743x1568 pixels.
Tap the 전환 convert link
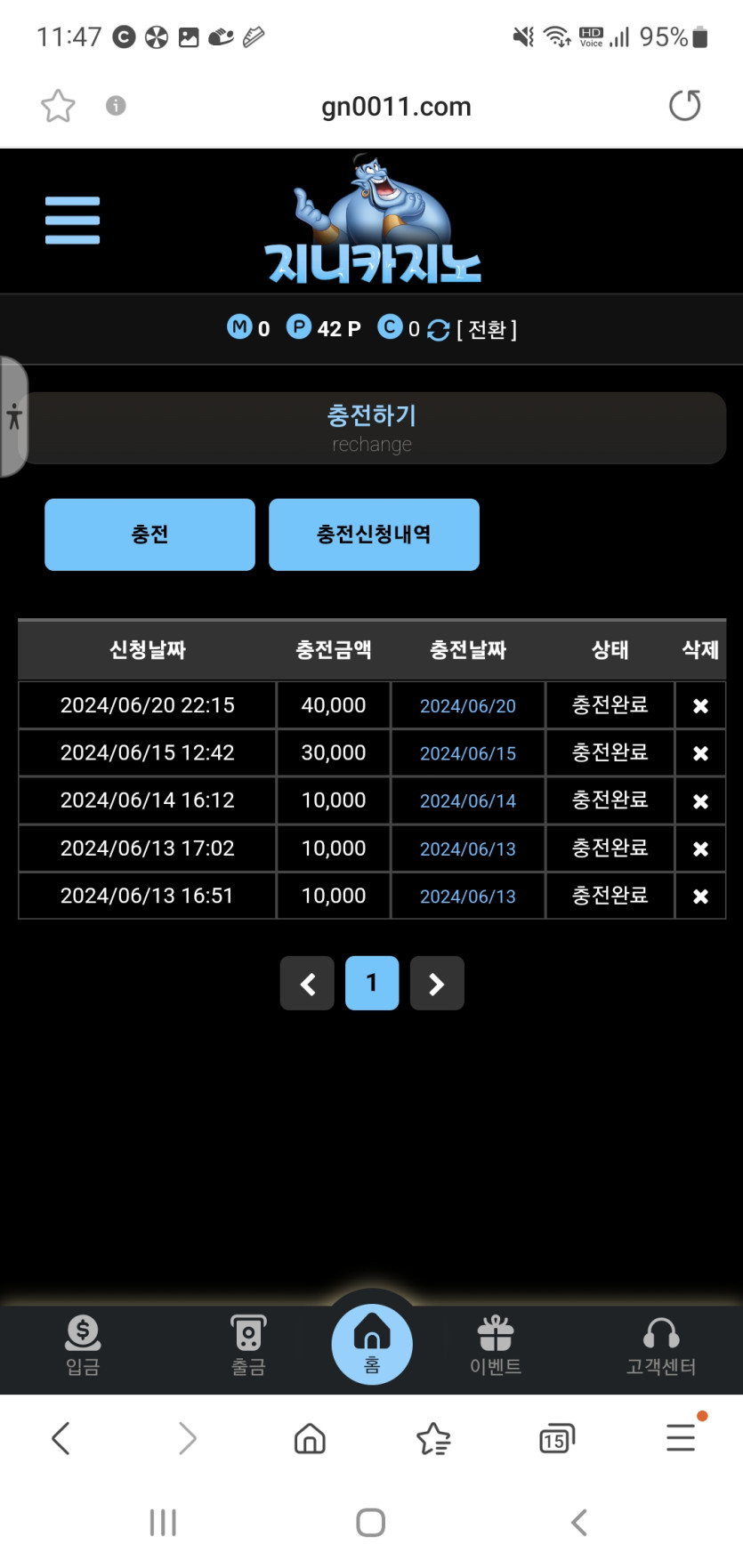point(486,330)
